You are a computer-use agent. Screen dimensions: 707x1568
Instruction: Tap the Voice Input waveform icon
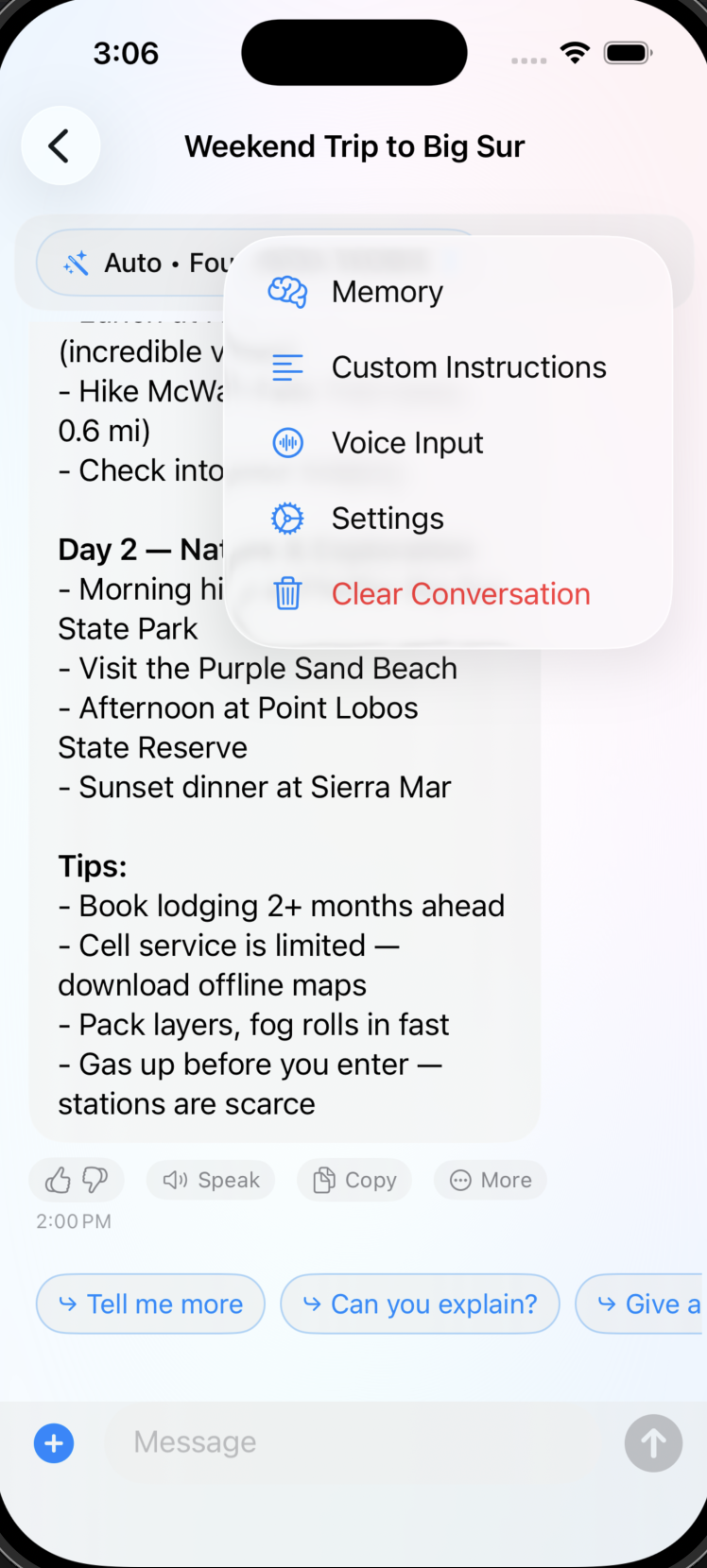pos(287,442)
